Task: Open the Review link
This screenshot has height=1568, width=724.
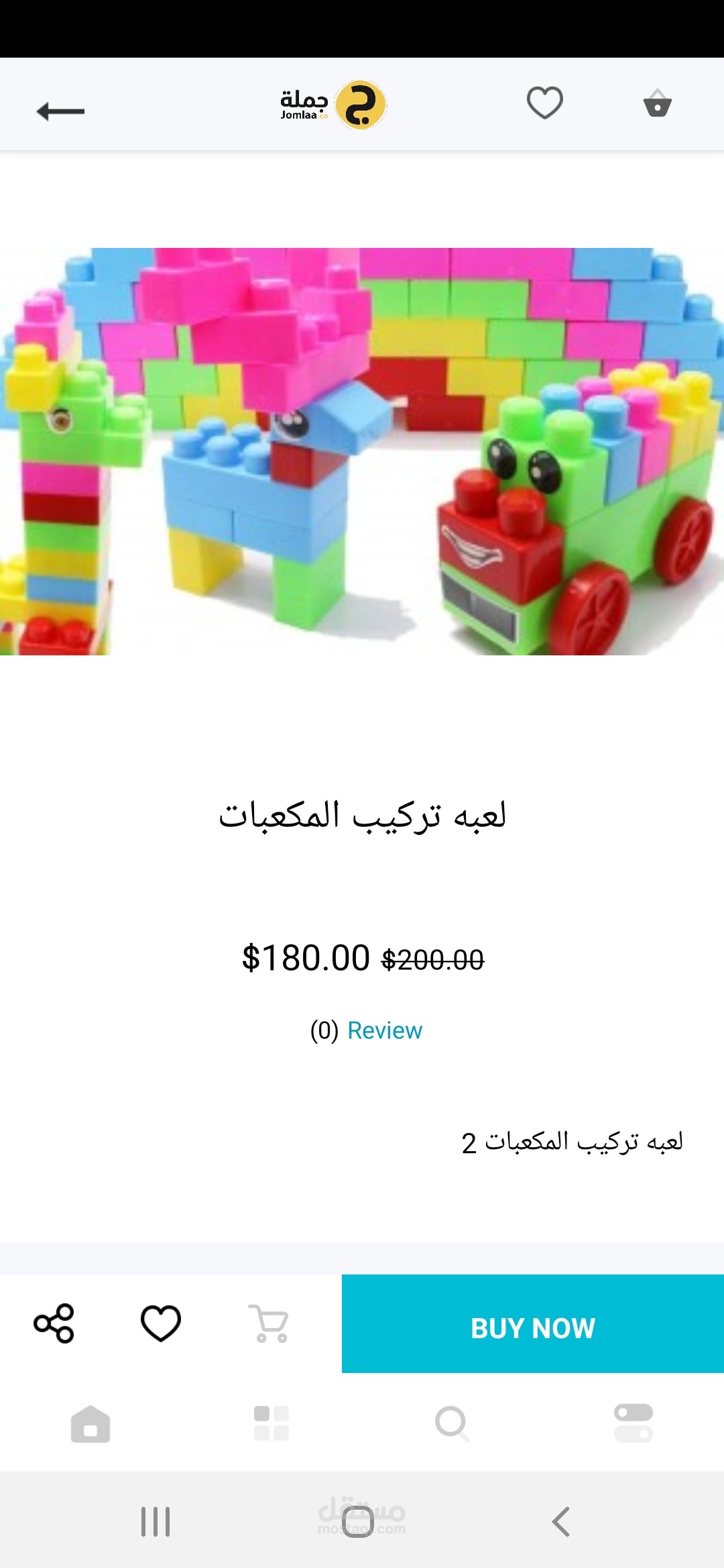Action: pyautogui.click(x=385, y=1031)
